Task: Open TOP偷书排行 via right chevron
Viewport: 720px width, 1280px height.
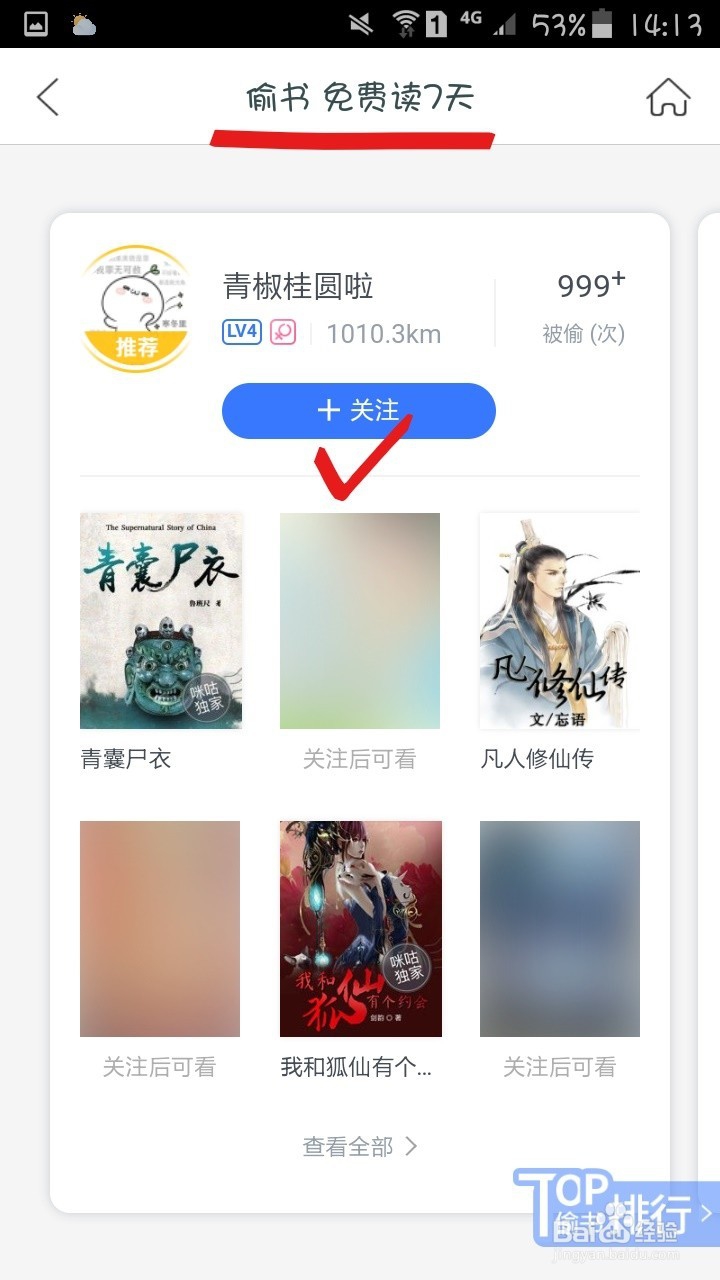Action: point(707,1215)
